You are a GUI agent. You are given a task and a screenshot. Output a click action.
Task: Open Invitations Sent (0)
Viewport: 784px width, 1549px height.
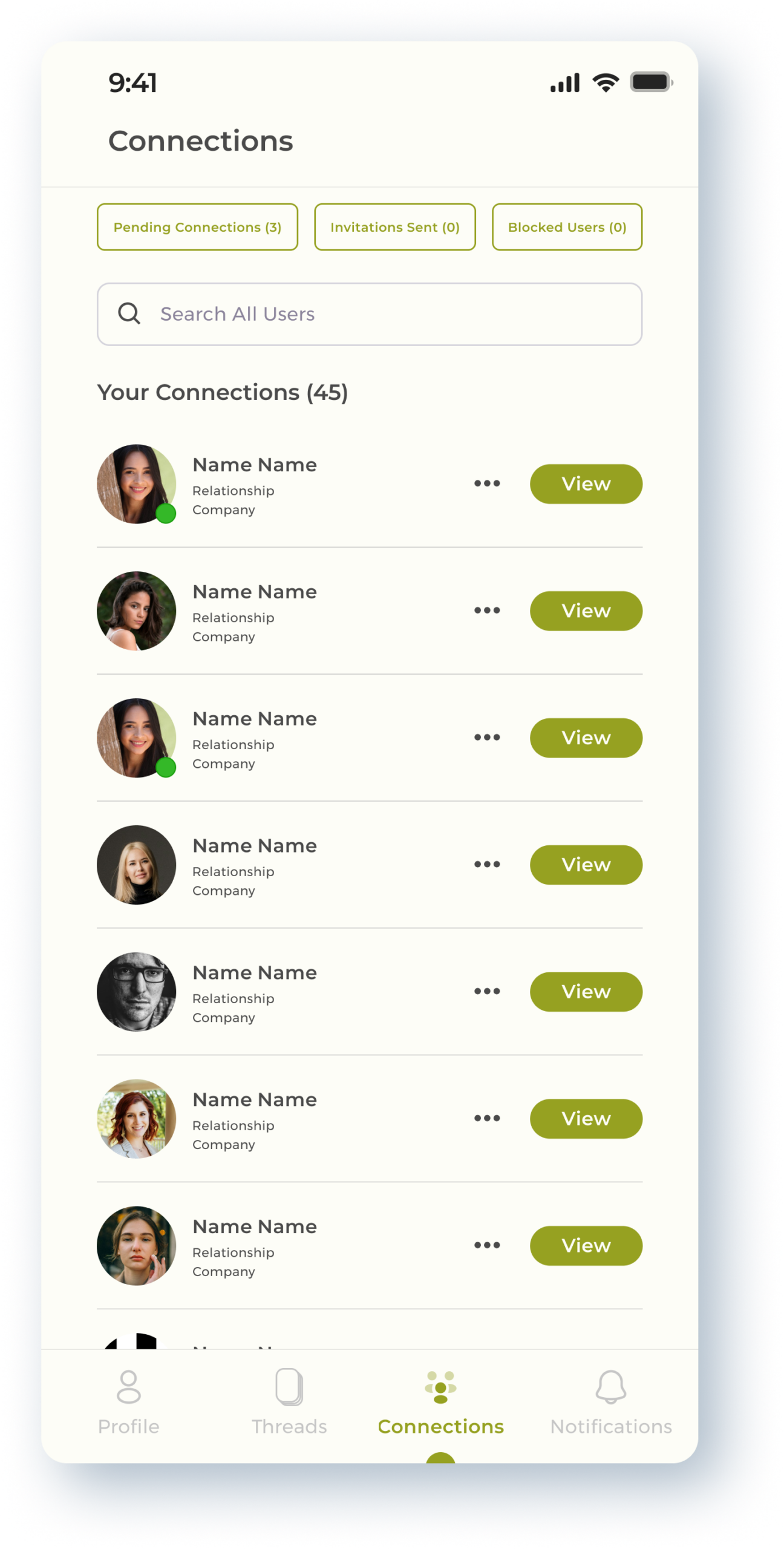click(x=394, y=227)
